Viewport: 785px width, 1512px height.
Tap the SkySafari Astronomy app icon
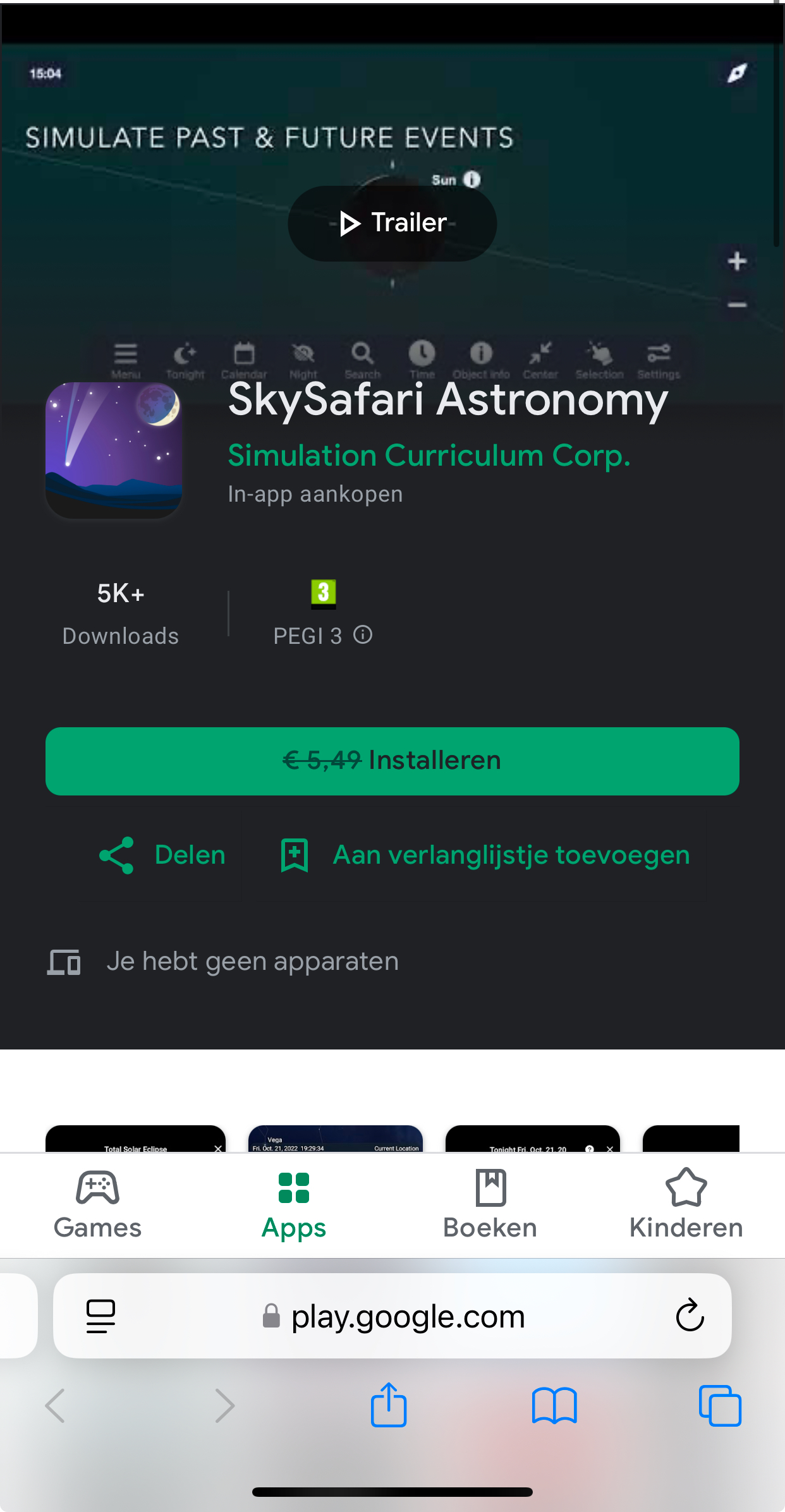point(114,451)
